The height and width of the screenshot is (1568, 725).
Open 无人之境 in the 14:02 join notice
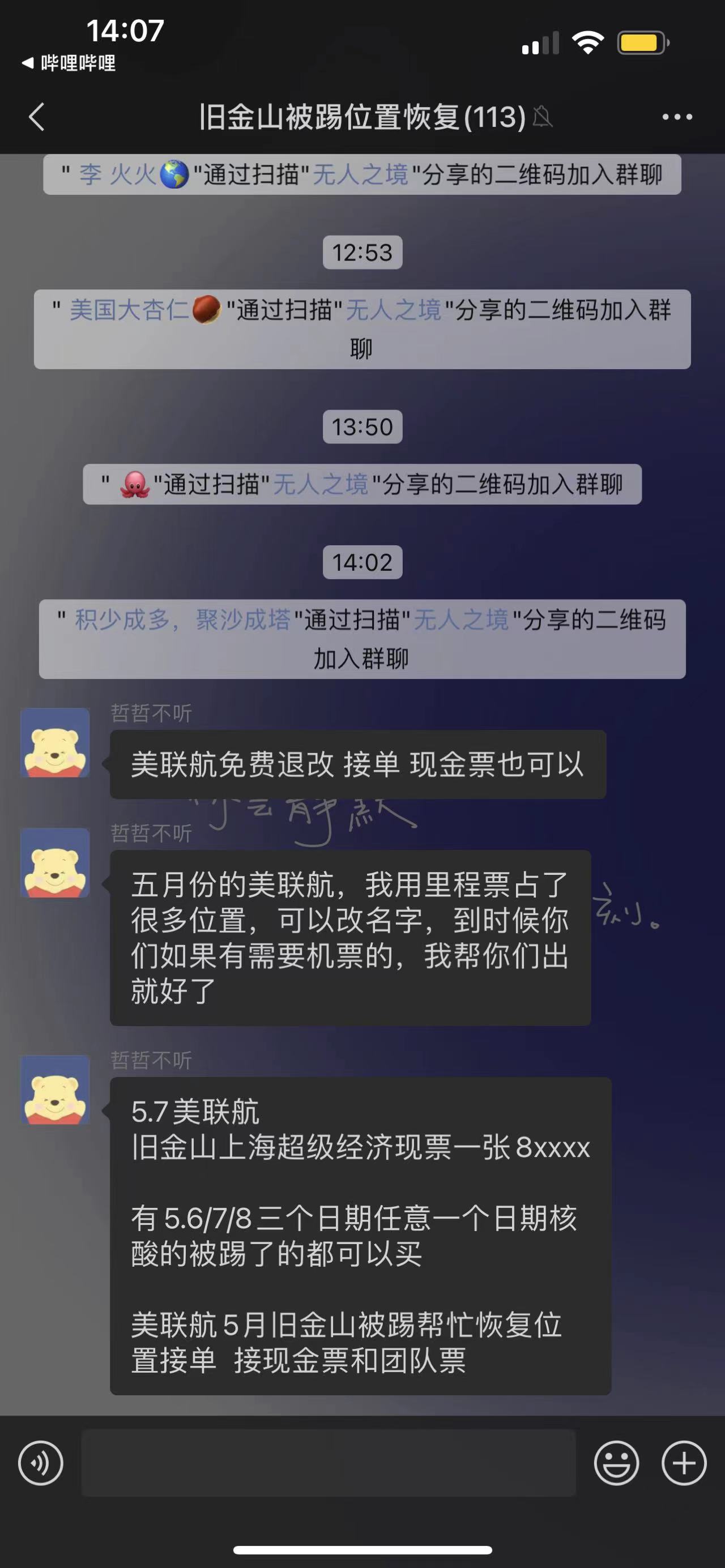(x=461, y=619)
